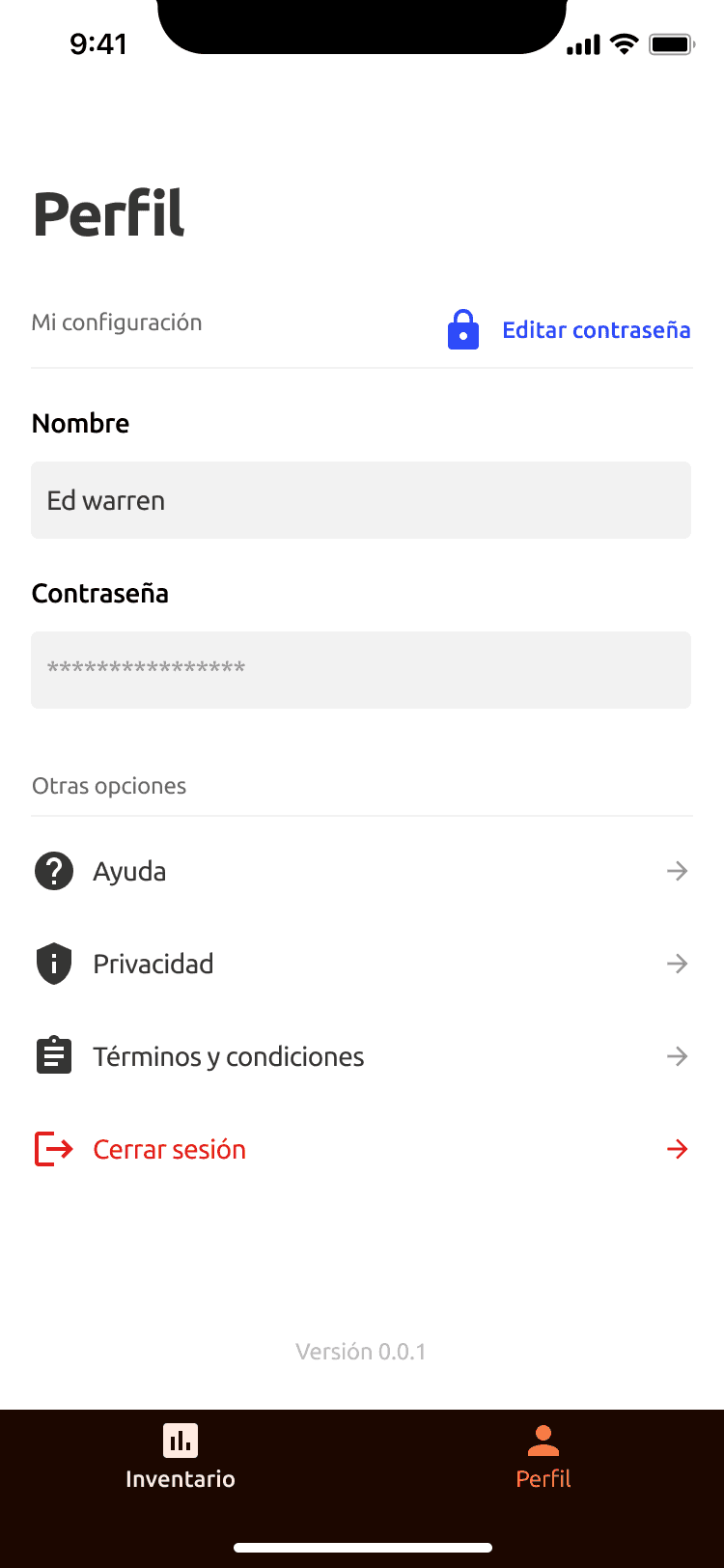View Términos y condiciones
Image resolution: width=724 pixels, height=1568 pixels.
(361, 1056)
